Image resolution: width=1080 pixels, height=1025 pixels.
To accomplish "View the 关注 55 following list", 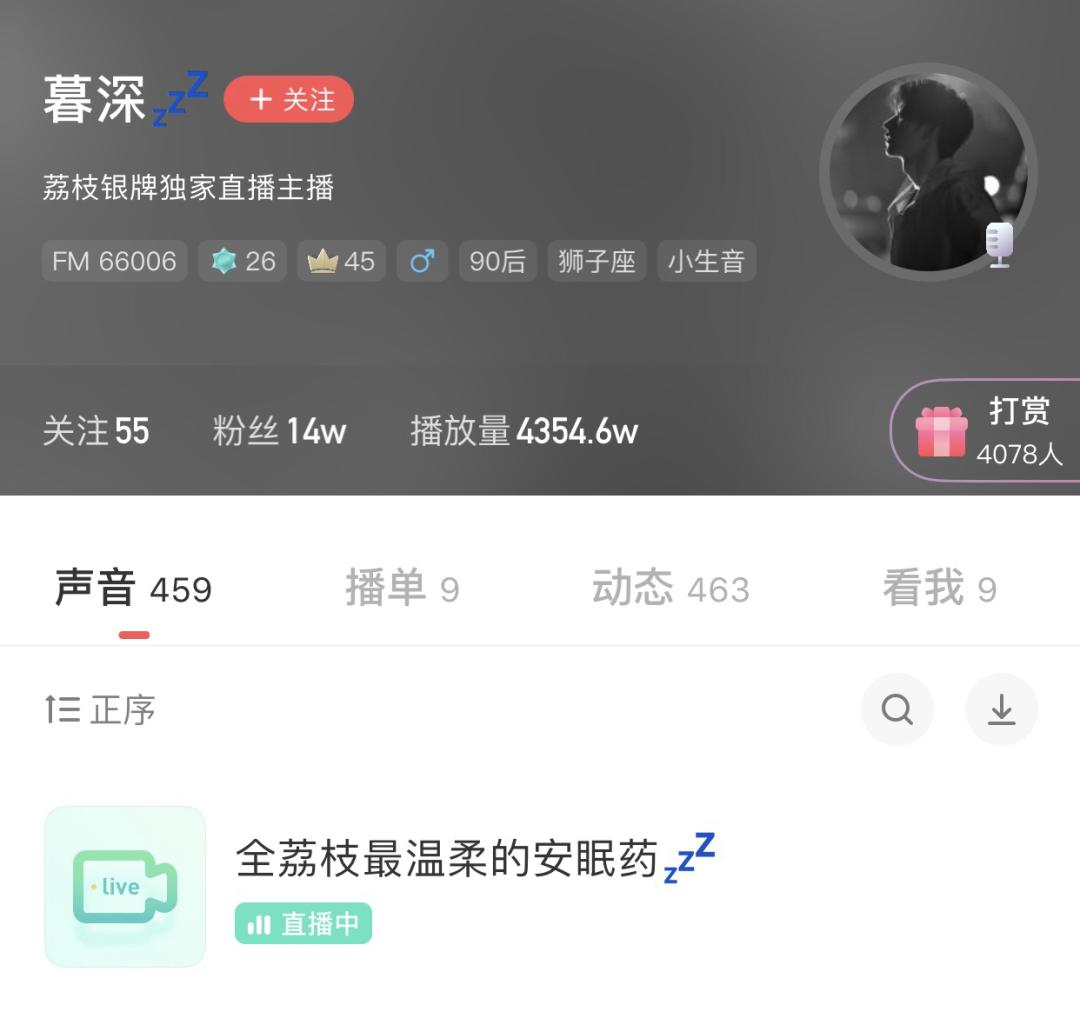I will pos(96,431).
